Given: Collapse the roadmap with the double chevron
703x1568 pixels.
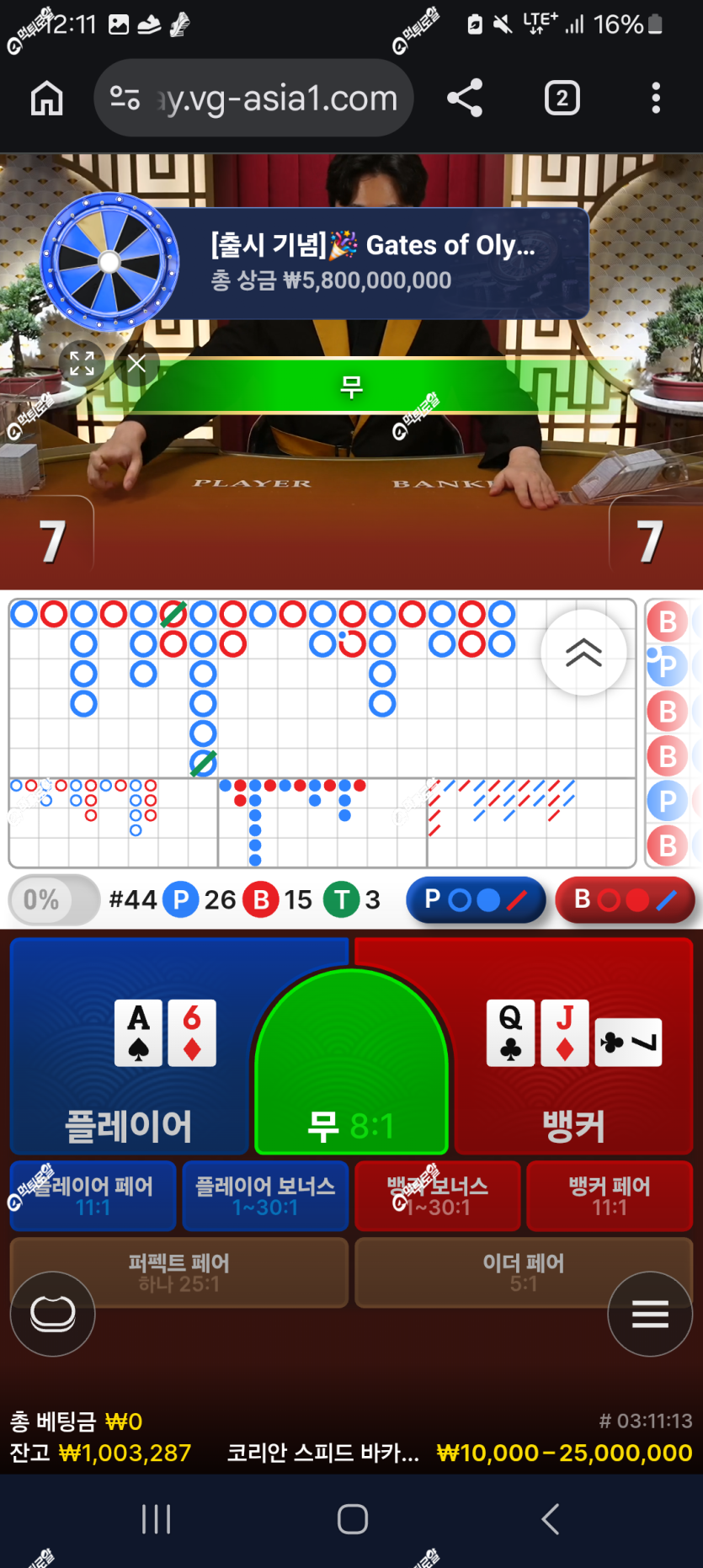Looking at the screenshot, I should pos(583,653).
